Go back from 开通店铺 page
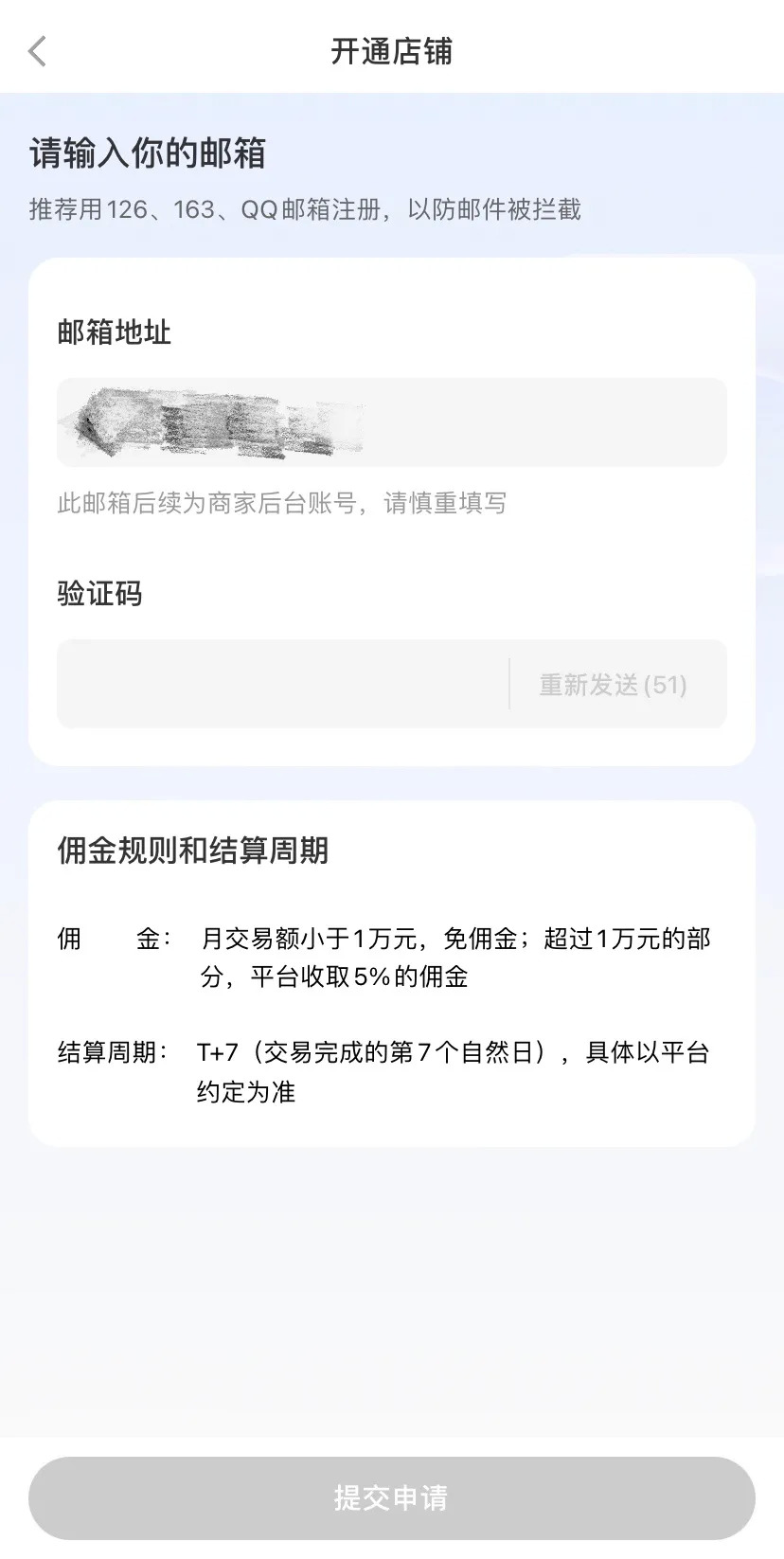 pyautogui.click(x=38, y=51)
